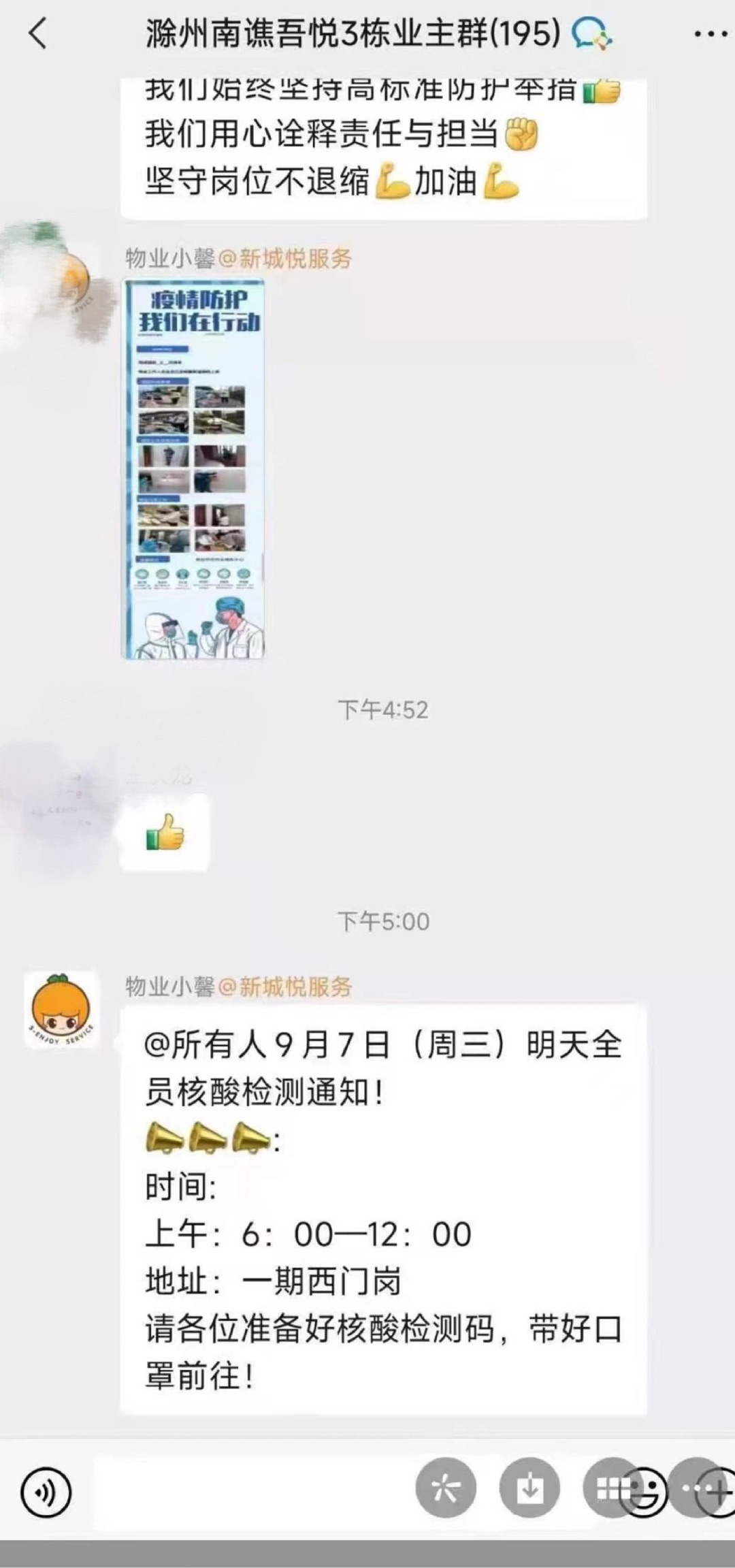Open the epidemic prevention poster image
The height and width of the screenshot is (1568, 735).
point(193,468)
